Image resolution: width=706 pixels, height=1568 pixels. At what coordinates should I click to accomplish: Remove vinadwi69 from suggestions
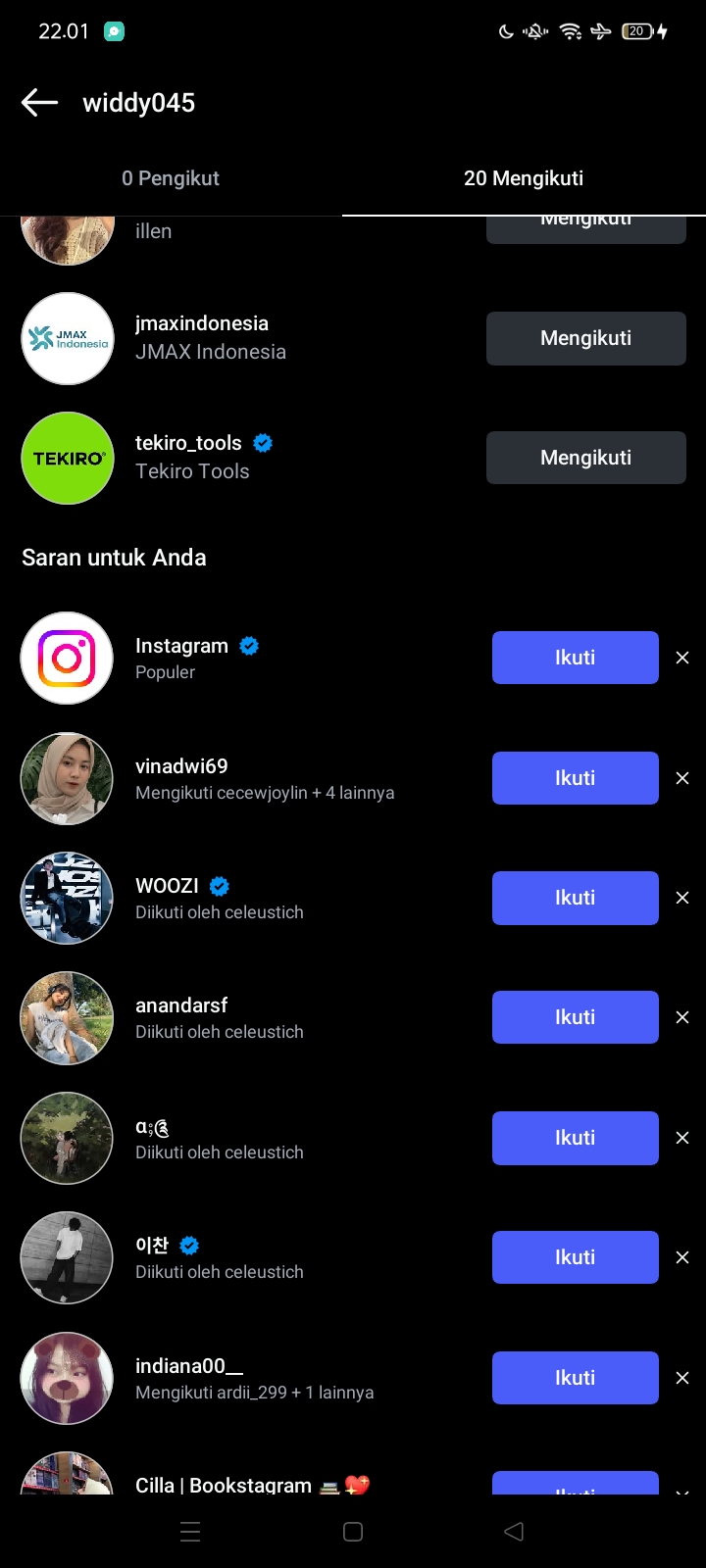[682, 778]
